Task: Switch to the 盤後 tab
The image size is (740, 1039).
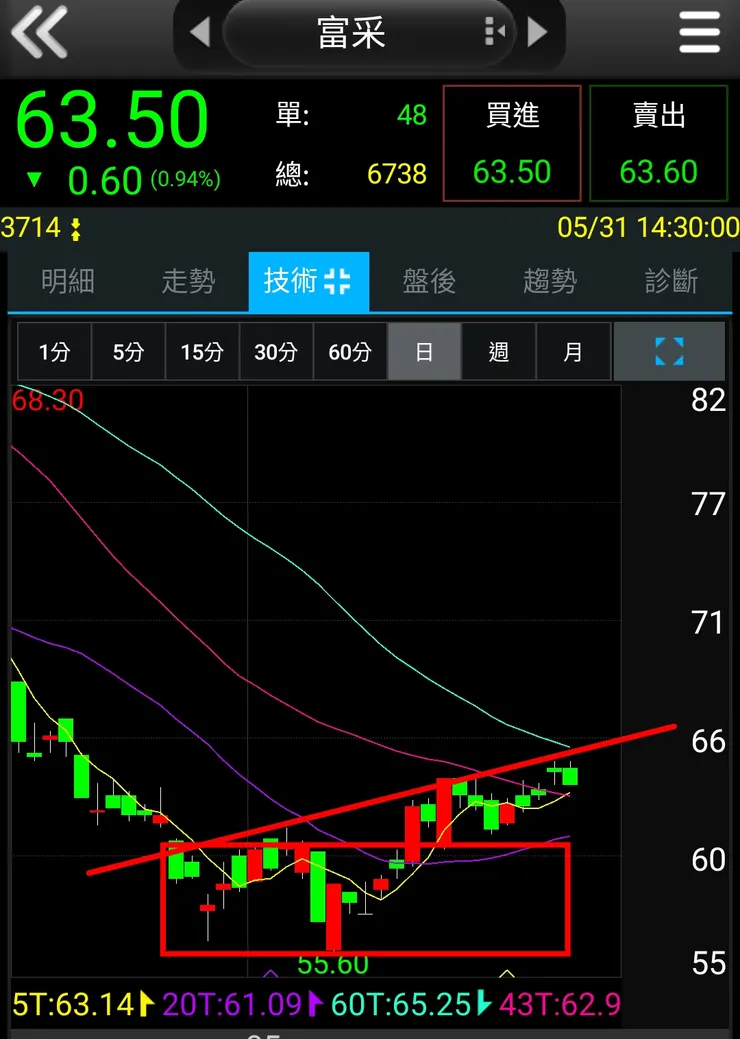Action: pos(429,282)
